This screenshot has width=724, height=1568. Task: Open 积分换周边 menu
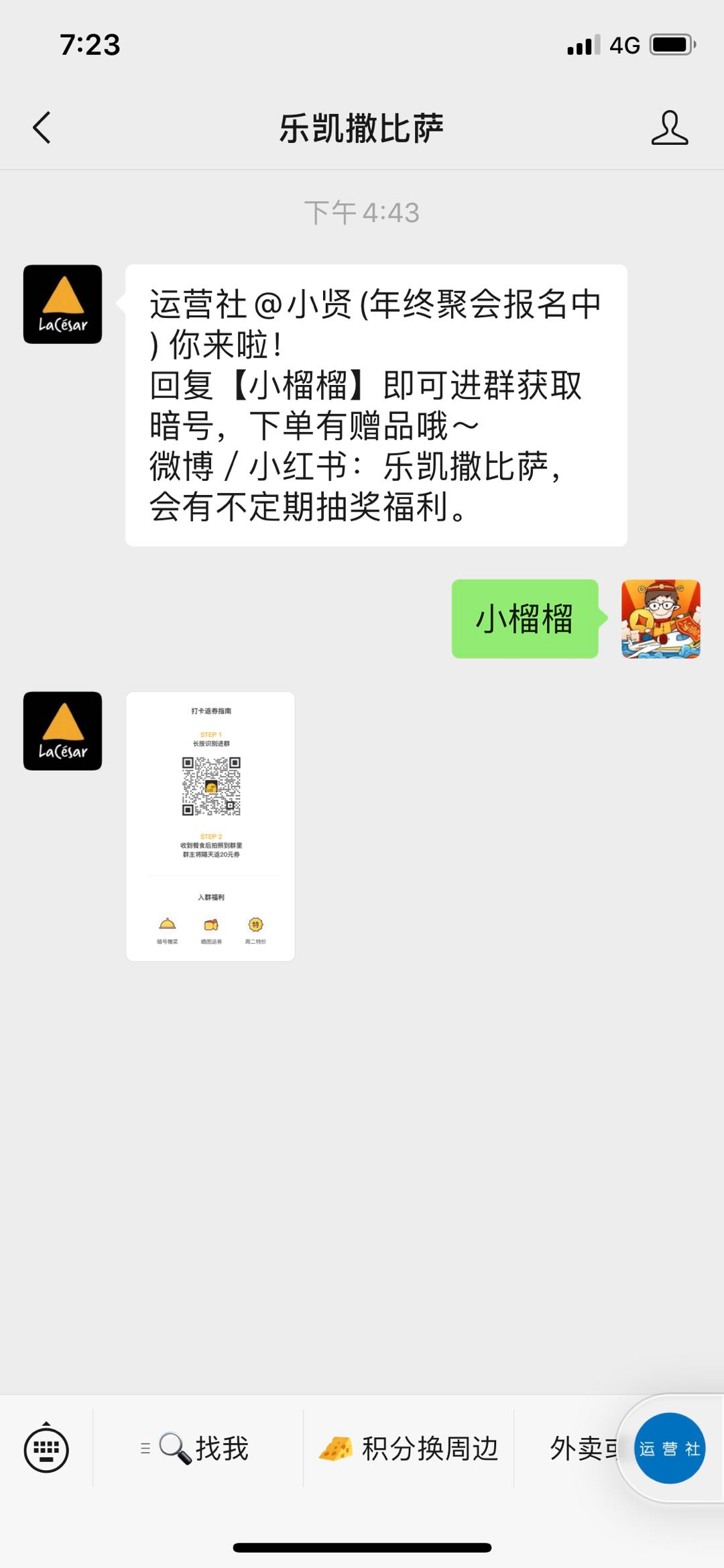409,1449
